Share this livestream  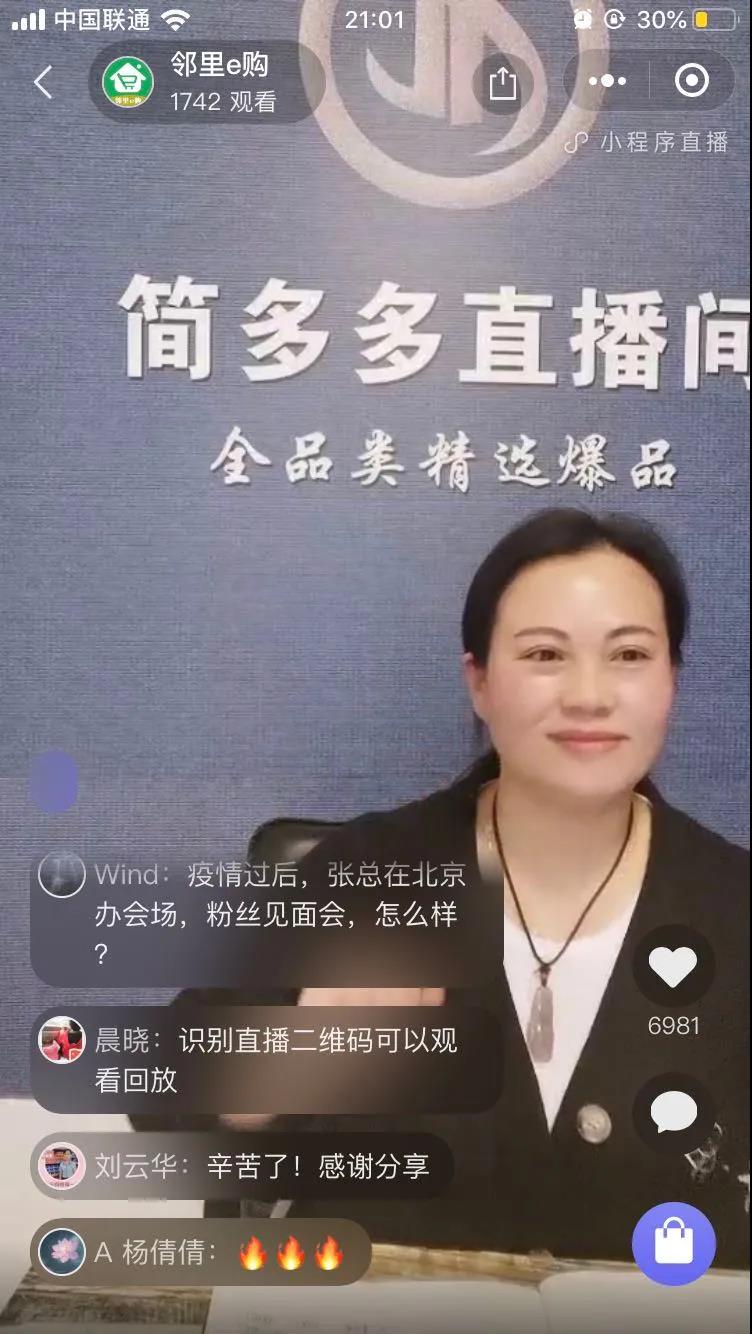(x=502, y=82)
